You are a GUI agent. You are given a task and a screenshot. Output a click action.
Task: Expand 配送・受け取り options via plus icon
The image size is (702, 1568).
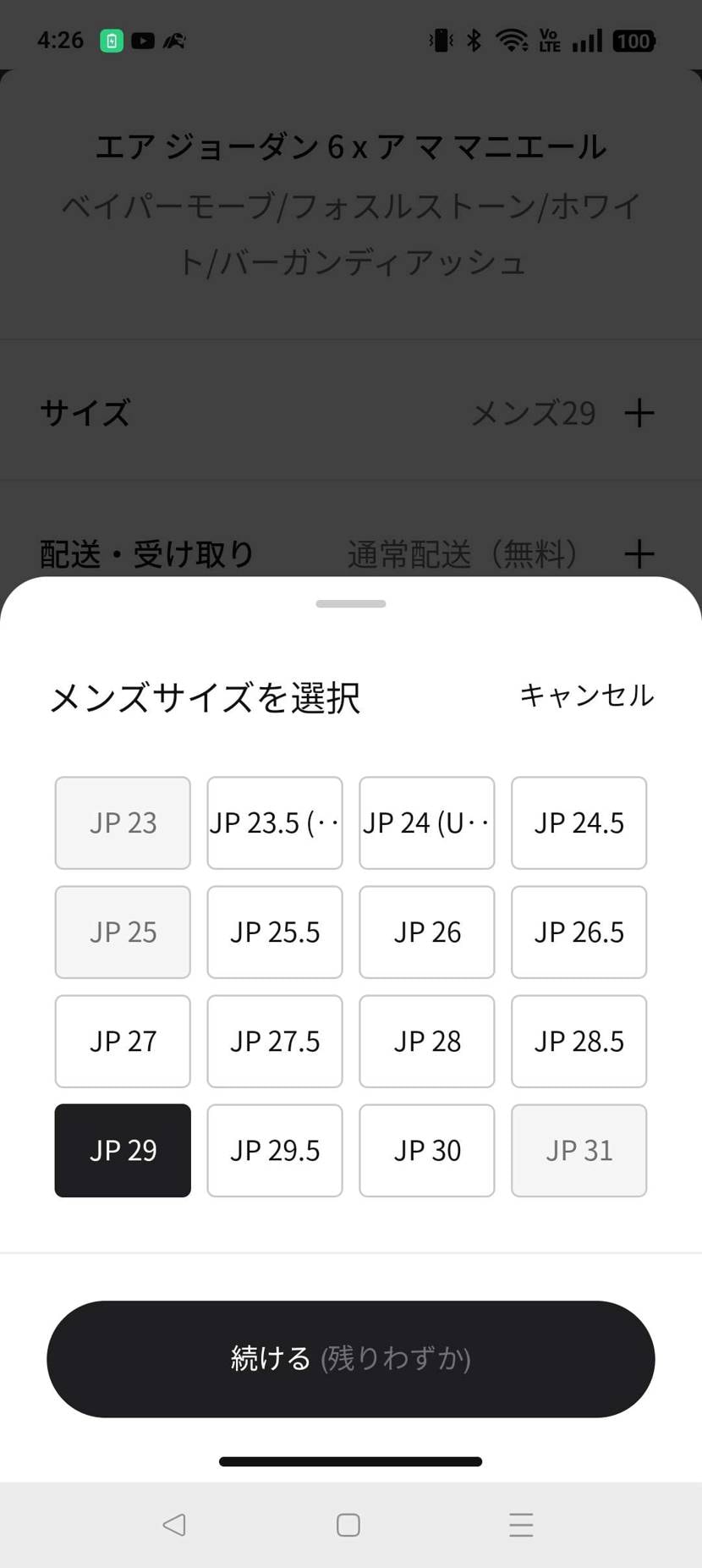[x=640, y=555]
